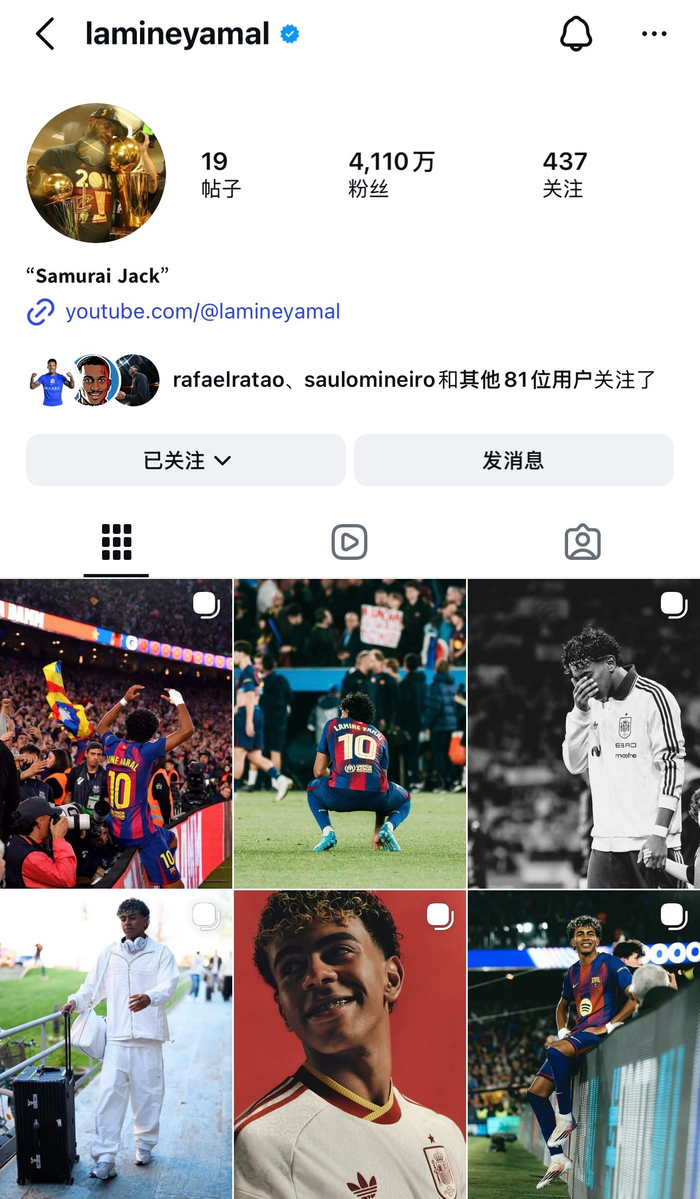Screen dimensions: 700x1199
Task: Open the post sitting on the advertising board
Action: pyautogui.click(x=584, y=1044)
